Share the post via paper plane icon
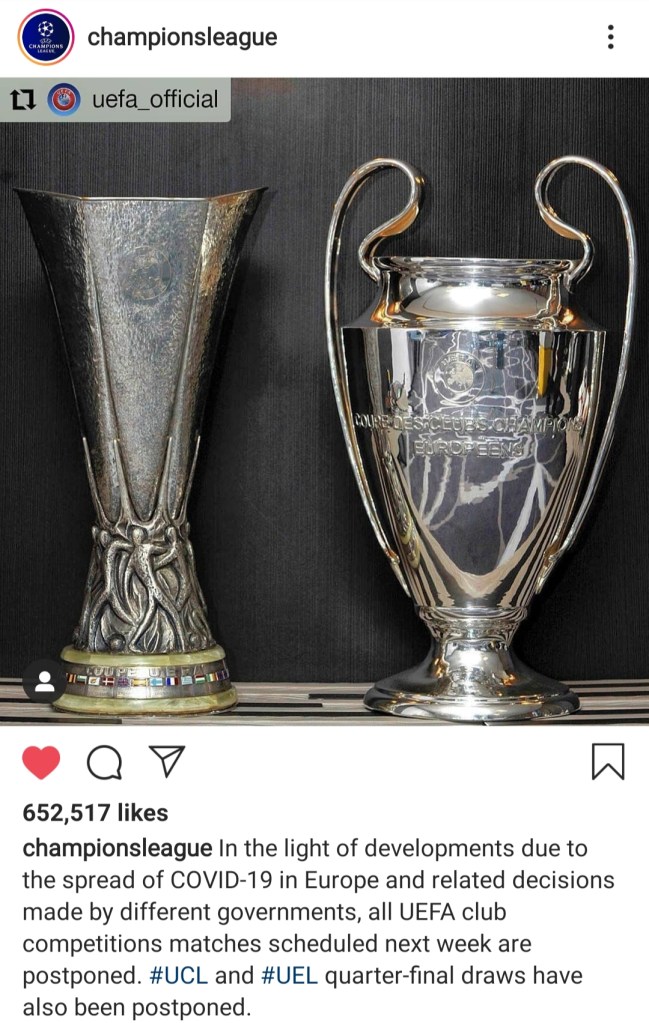The width and height of the screenshot is (649, 1023). tap(166, 762)
